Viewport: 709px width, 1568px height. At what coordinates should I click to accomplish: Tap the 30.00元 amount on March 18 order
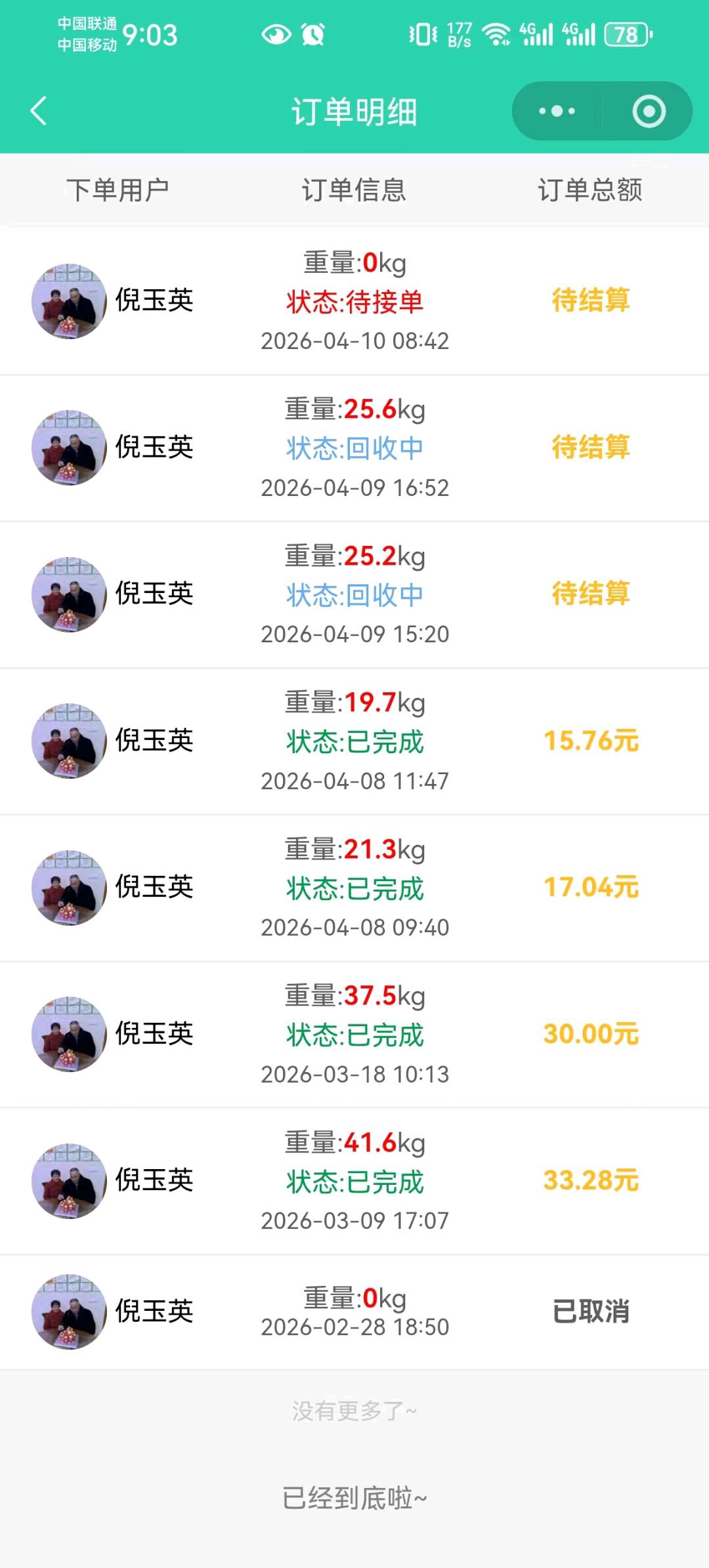pyautogui.click(x=590, y=1033)
